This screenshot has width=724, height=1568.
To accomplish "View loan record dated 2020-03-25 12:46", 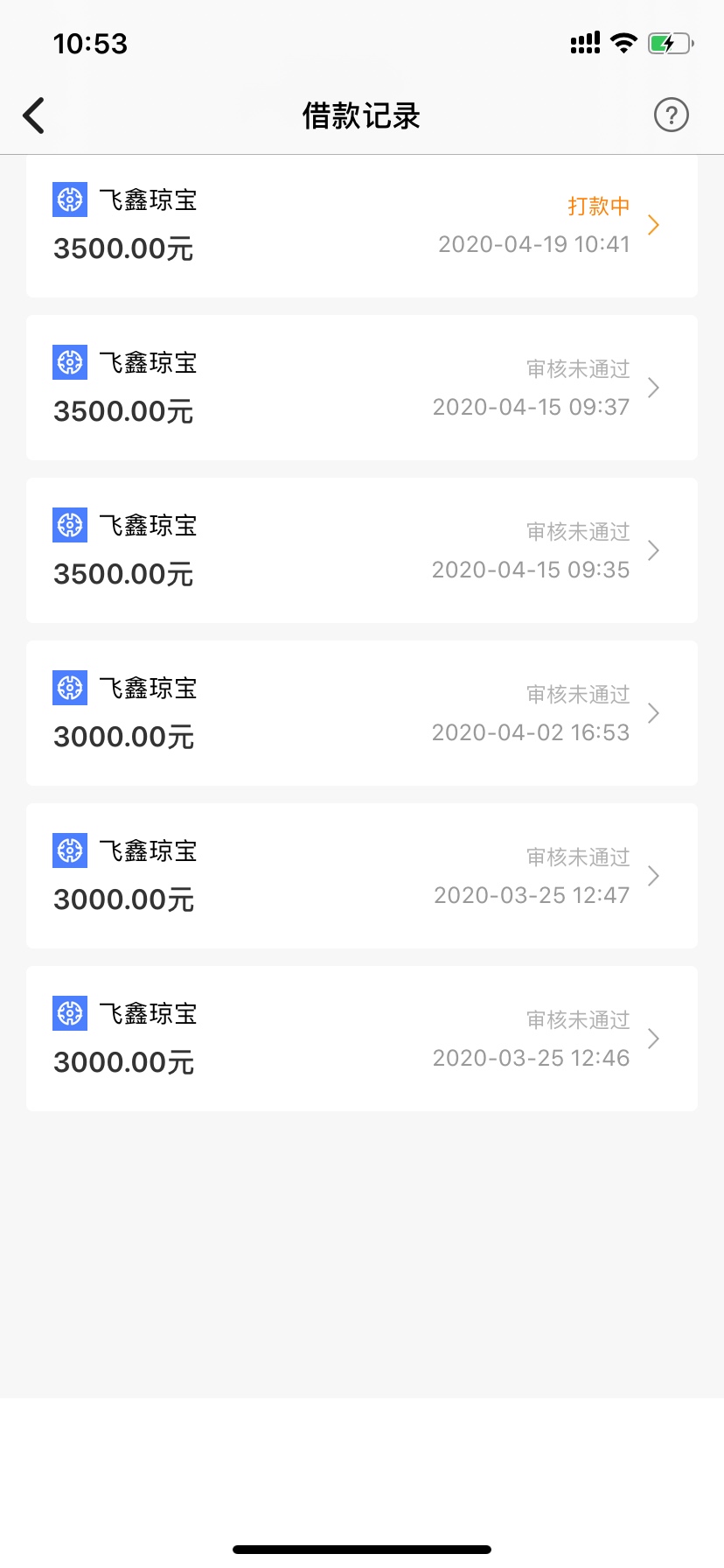I will (x=362, y=1039).
